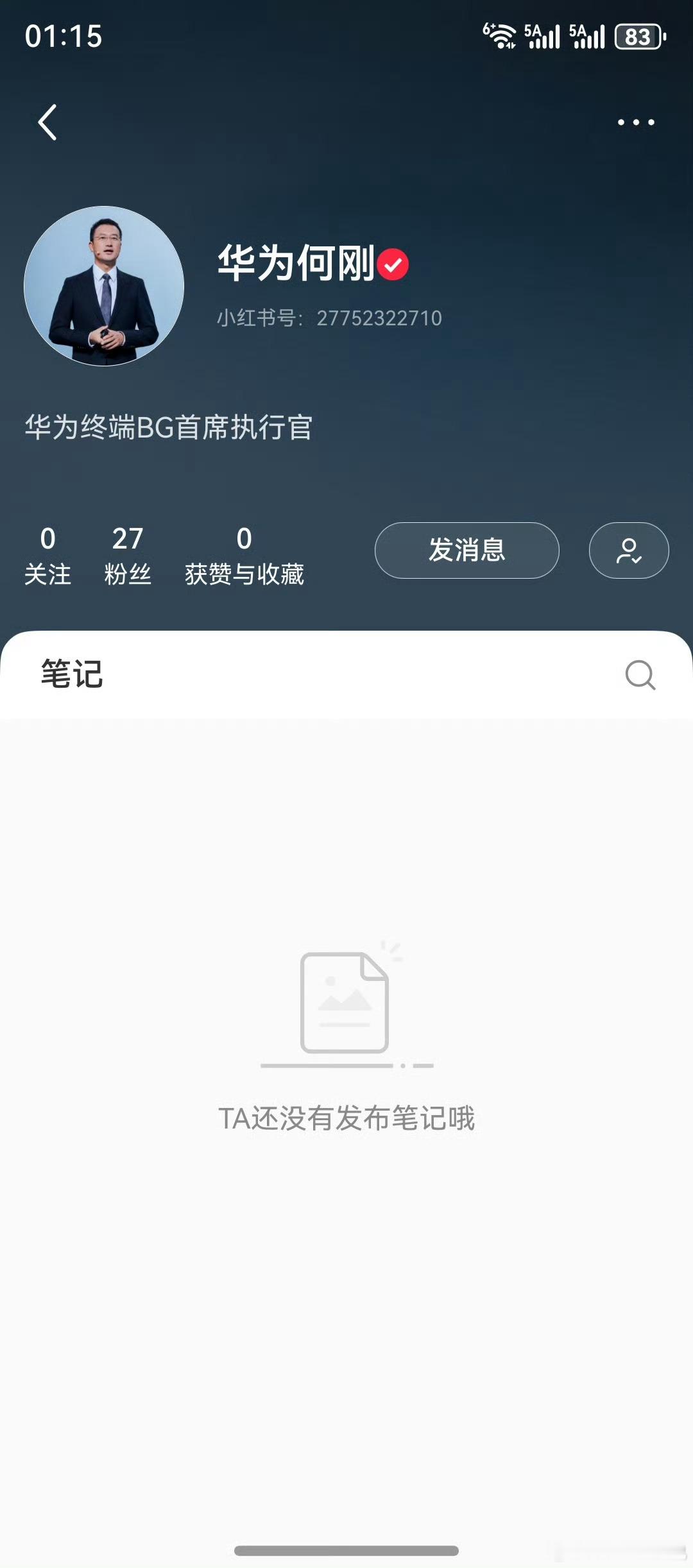The height and width of the screenshot is (1568, 693).
Task: Select the Xiaohongshu ID number 27752322710
Action: point(377,317)
